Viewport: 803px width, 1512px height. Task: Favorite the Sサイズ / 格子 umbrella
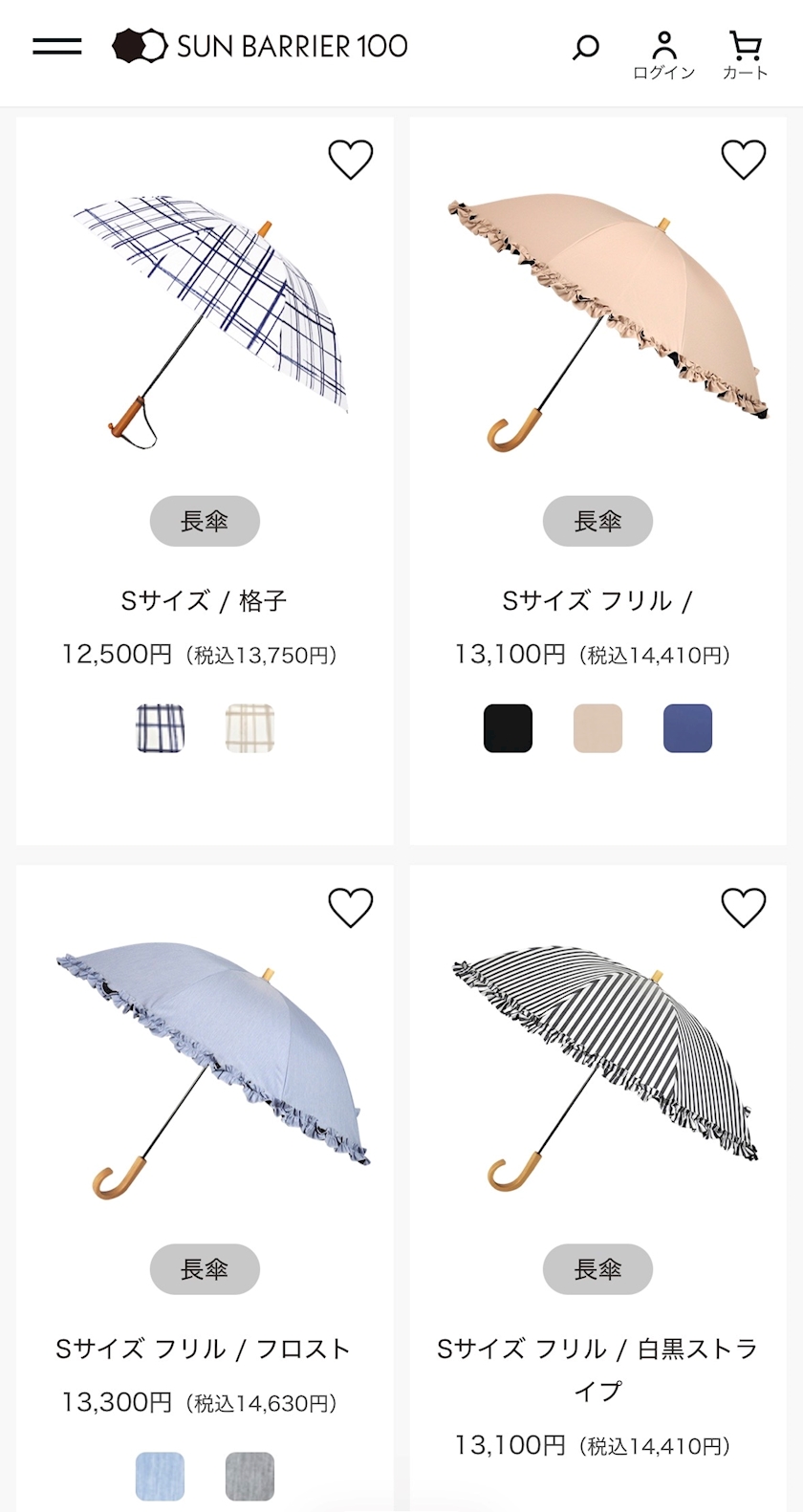pyautogui.click(x=351, y=160)
